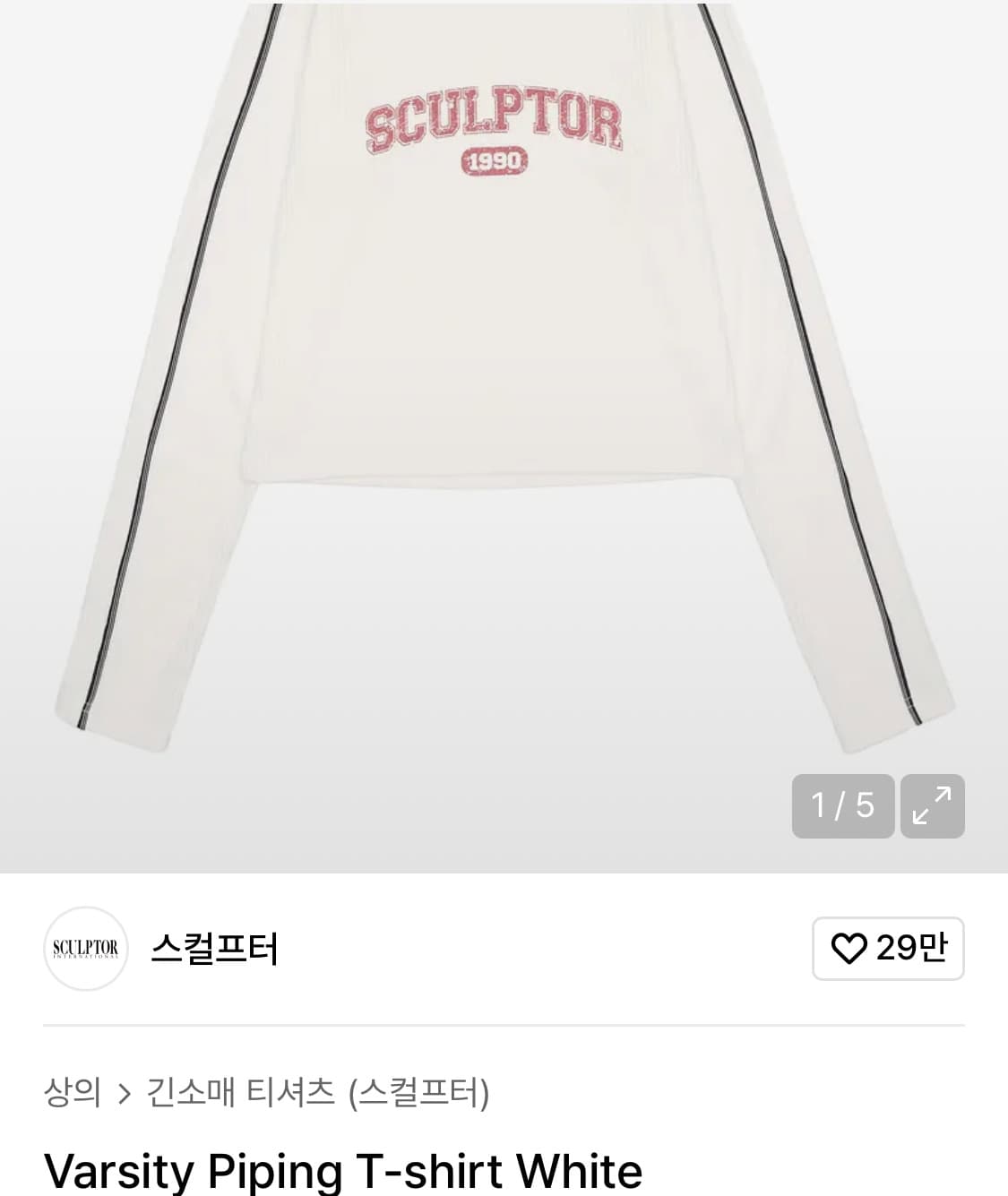The width and height of the screenshot is (1008, 1196).
Task: Click the white t-shirt product image
Action: tap(502, 376)
